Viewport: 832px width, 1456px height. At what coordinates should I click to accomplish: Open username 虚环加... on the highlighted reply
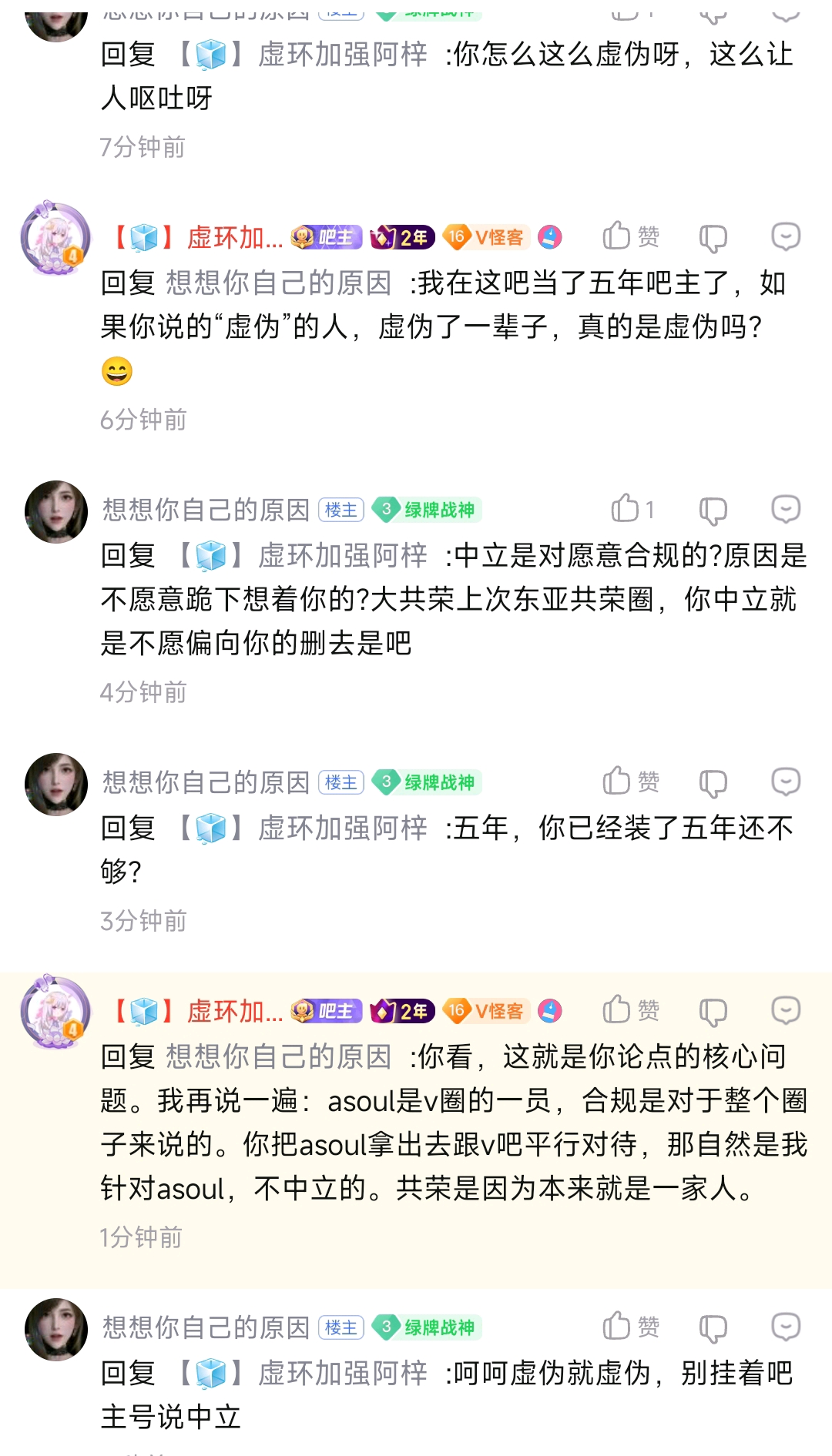coord(235,1011)
